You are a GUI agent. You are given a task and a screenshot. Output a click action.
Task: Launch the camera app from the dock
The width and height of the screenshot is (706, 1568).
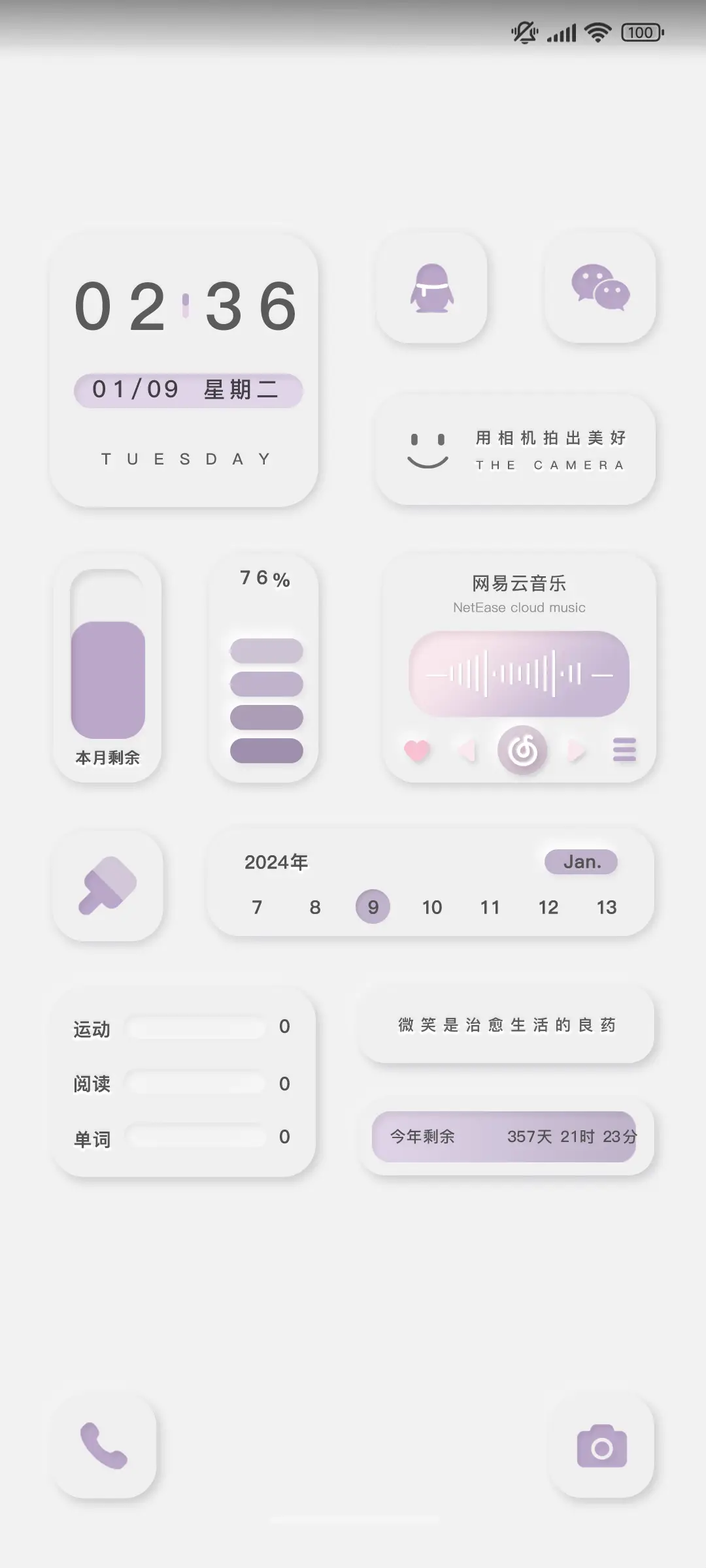pyautogui.click(x=601, y=1446)
